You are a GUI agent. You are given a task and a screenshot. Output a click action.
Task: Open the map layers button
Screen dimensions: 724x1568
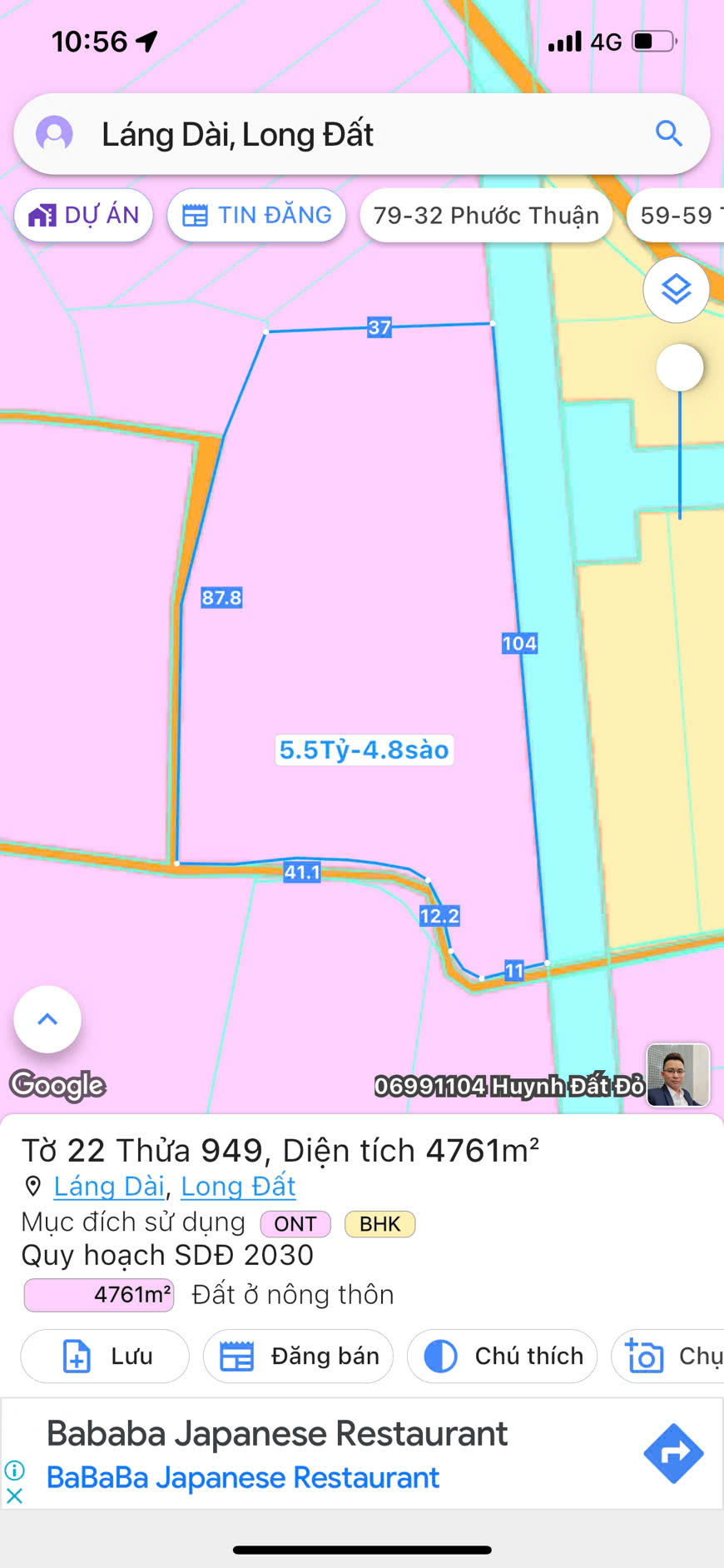pyautogui.click(x=676, y=290)
